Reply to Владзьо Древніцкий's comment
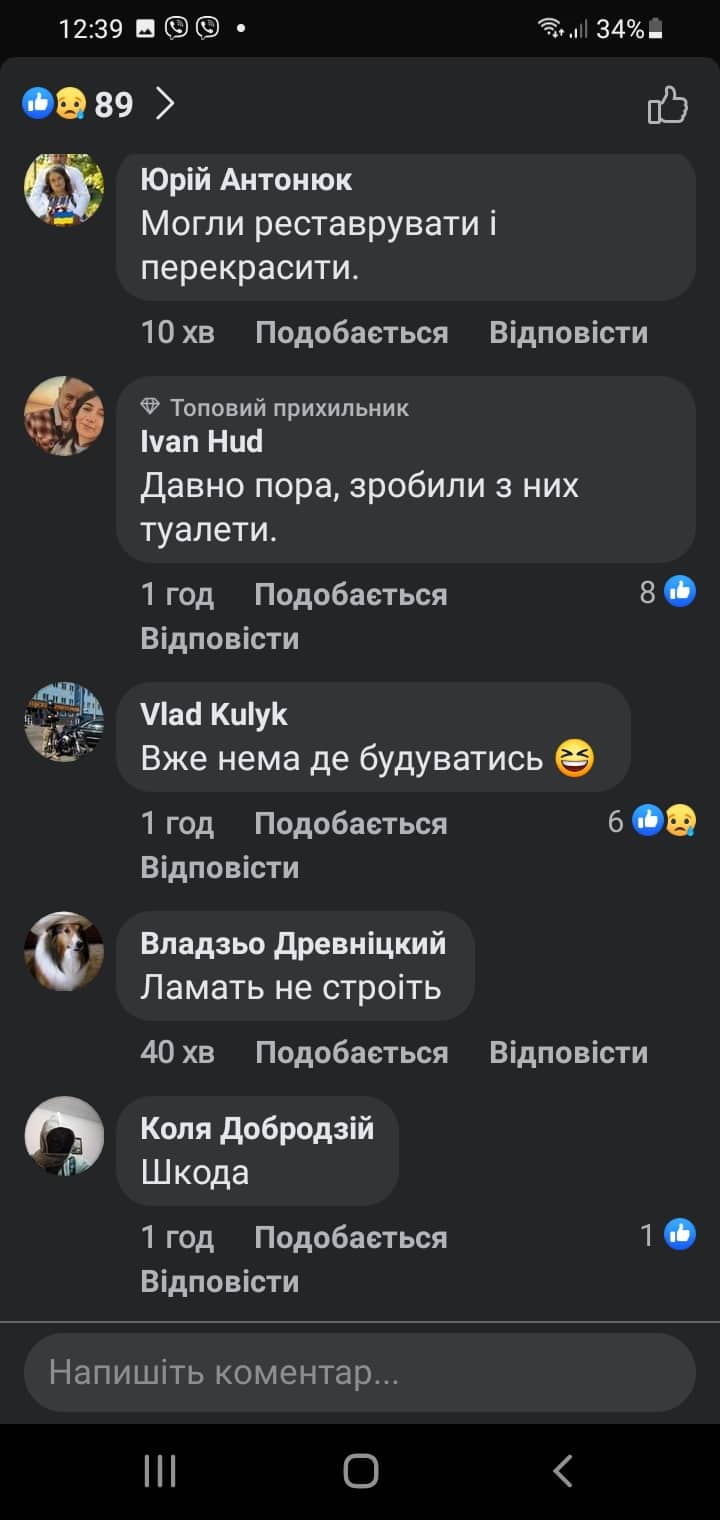This screenshot has height=1520, width=720. click(x=568, y=1052)
